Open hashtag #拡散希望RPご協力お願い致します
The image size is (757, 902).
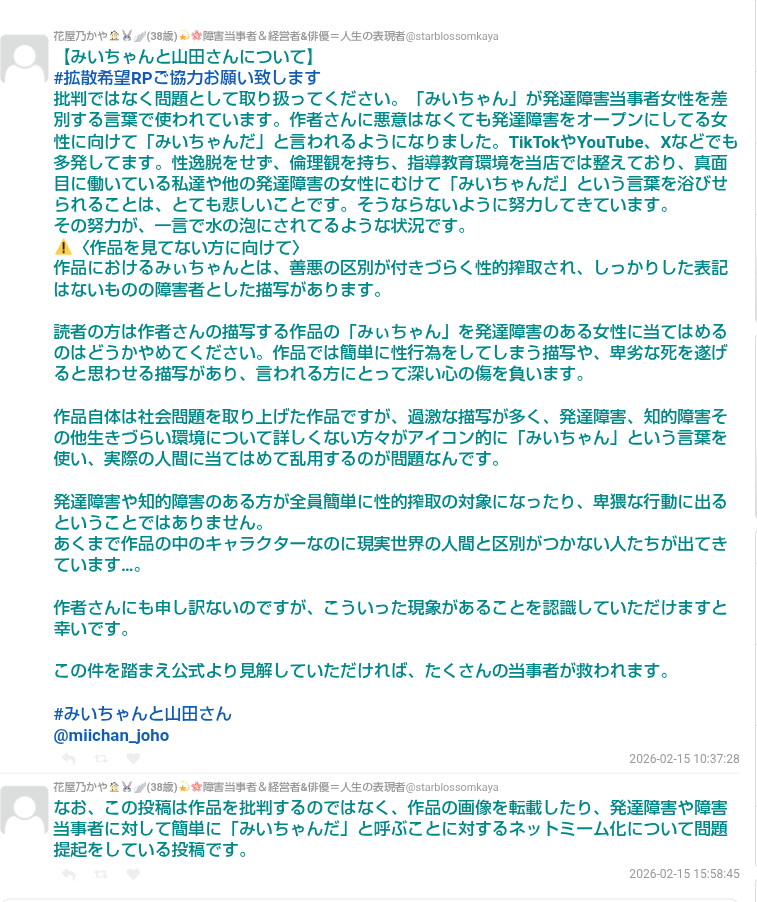(x=187, y=78)
